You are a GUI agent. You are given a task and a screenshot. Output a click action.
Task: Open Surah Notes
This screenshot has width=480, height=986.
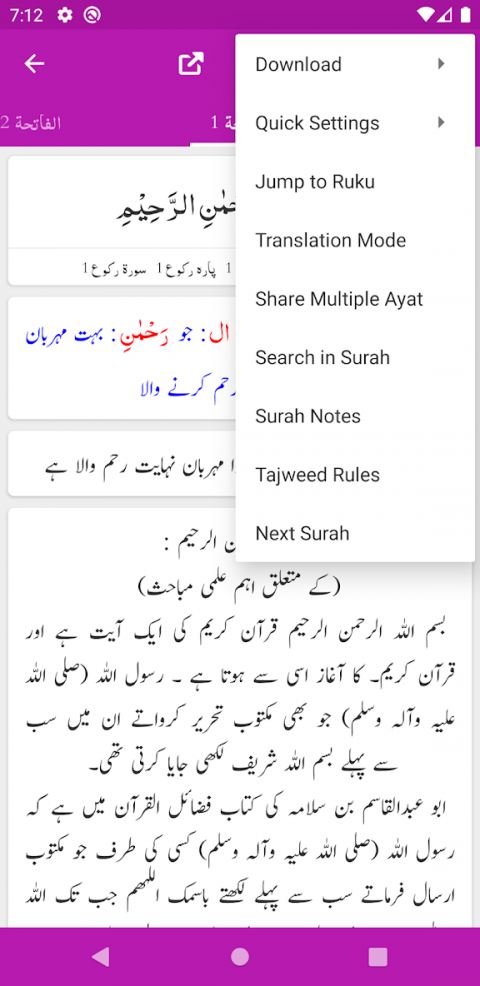355,416
